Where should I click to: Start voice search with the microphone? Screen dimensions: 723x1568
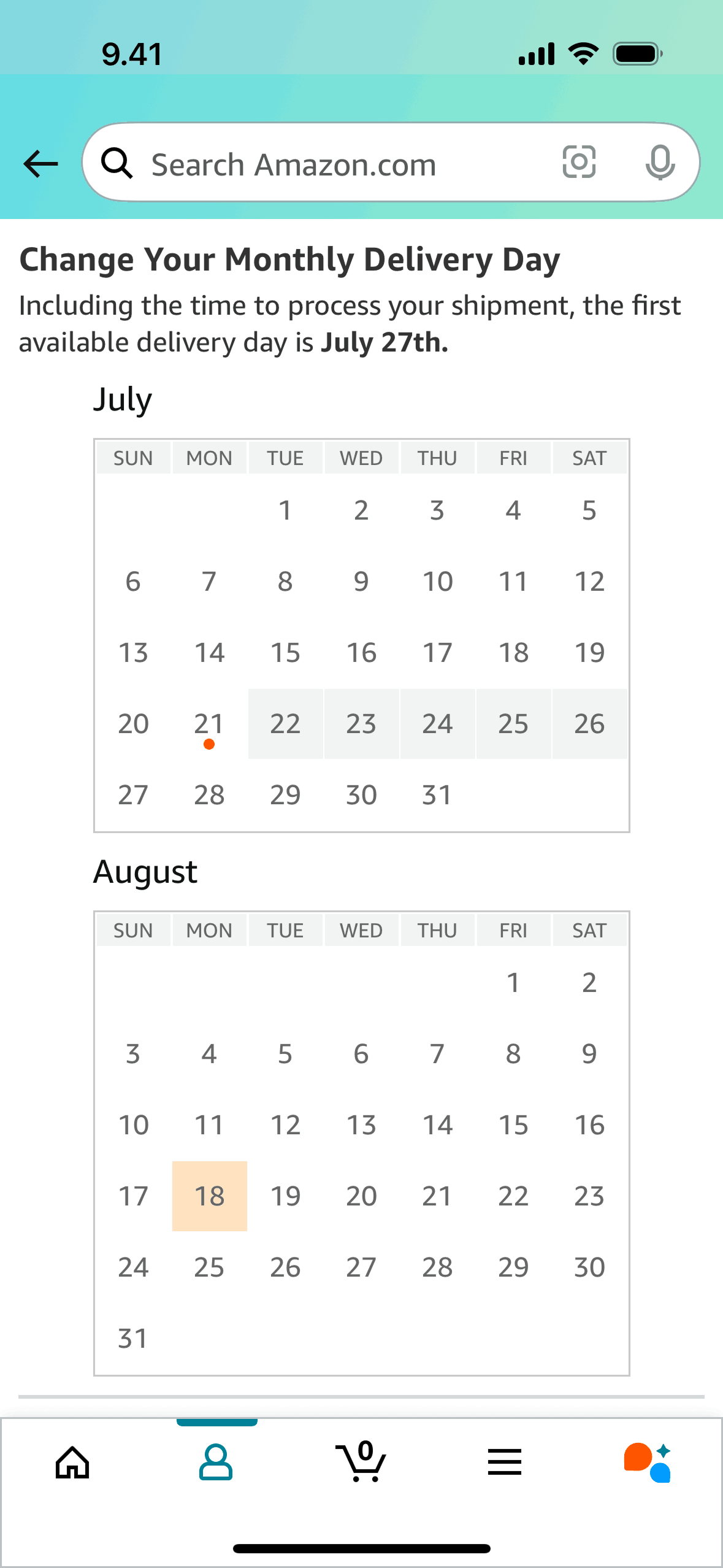click(x=660, y=163)
